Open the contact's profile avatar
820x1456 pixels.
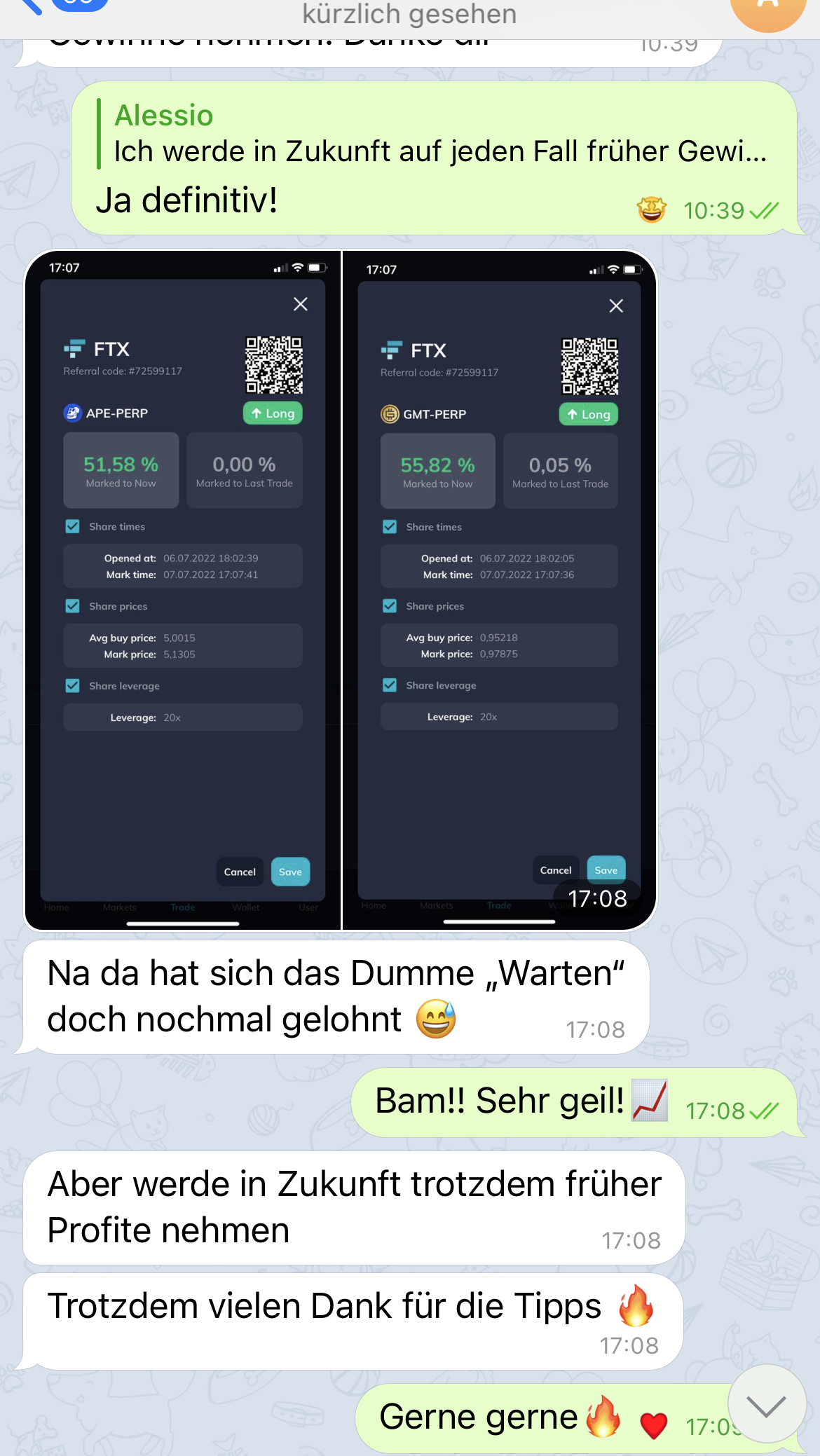pyautogui.click(x=768, y=10)
